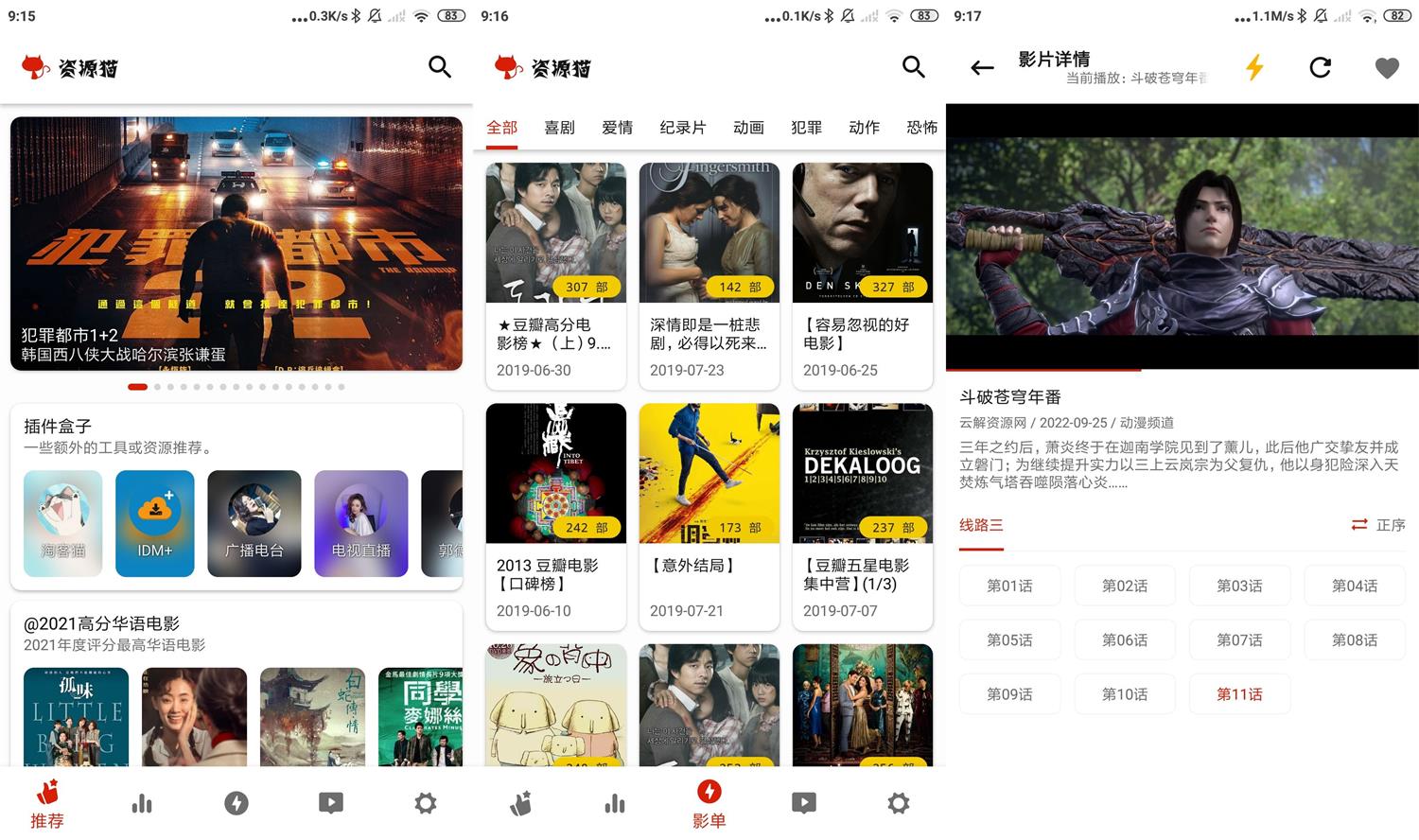This screenshot has height=840, width=1419.
Task: Play episode 第01话
Action: pos(1009,586)
